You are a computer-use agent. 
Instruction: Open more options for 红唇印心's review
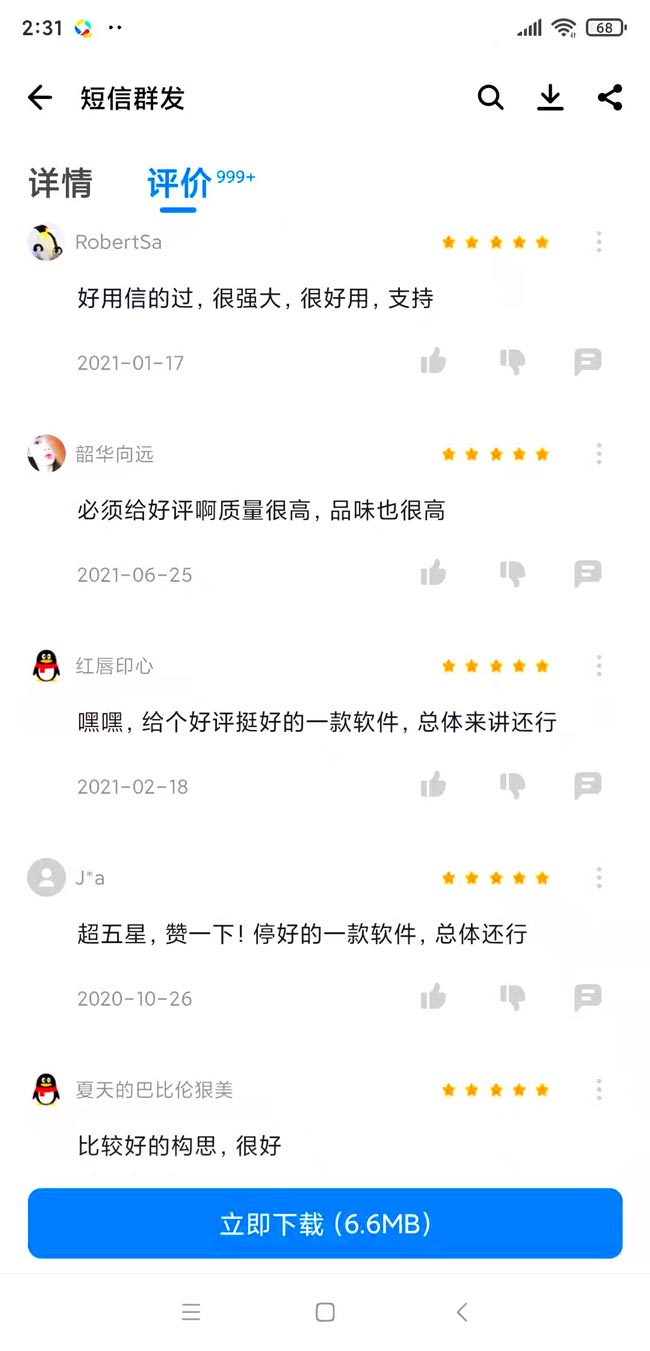pos(598,666)
